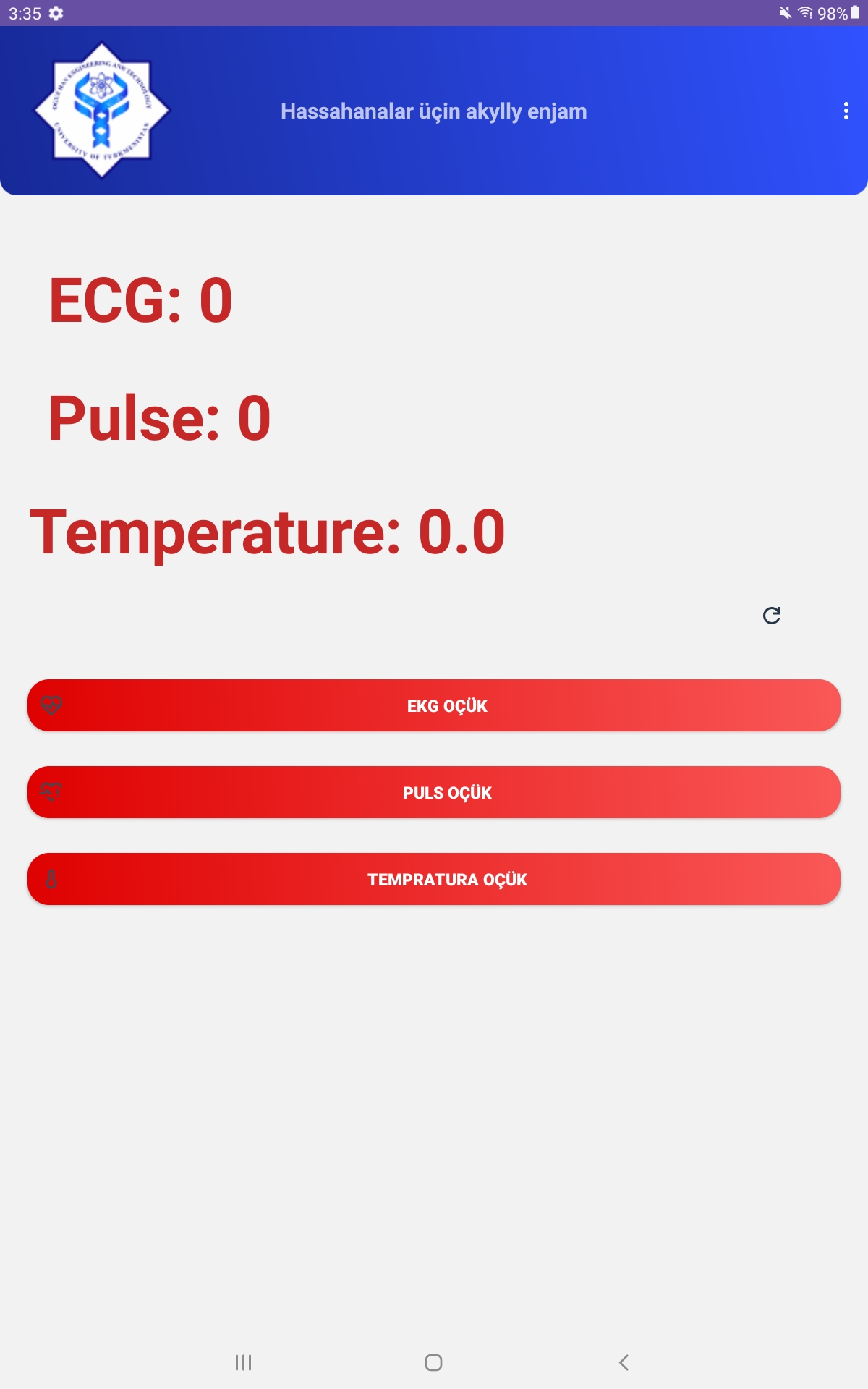868x1389 pixels.
Task: Tap the refresh icon to reload sensor readings
Action: pos(773,616)
